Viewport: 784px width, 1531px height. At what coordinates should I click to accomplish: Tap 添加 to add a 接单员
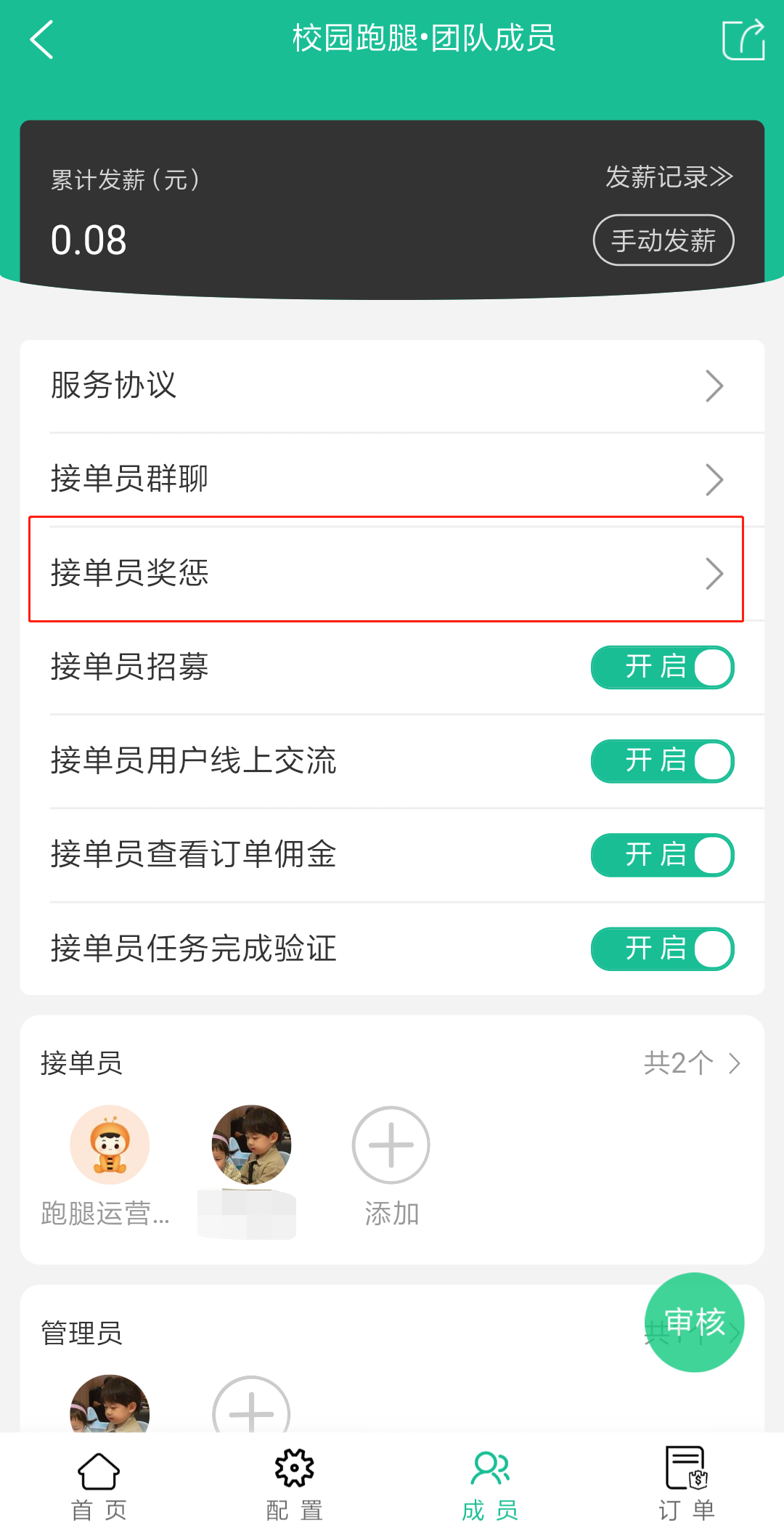pos(391,1145)
